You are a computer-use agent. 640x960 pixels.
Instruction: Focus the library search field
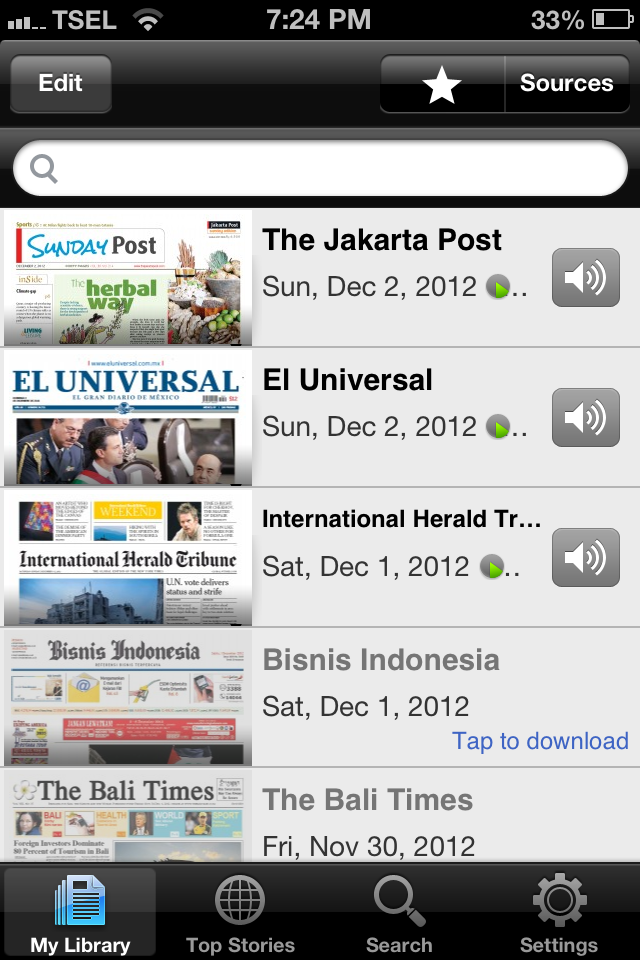click(320, 168)
